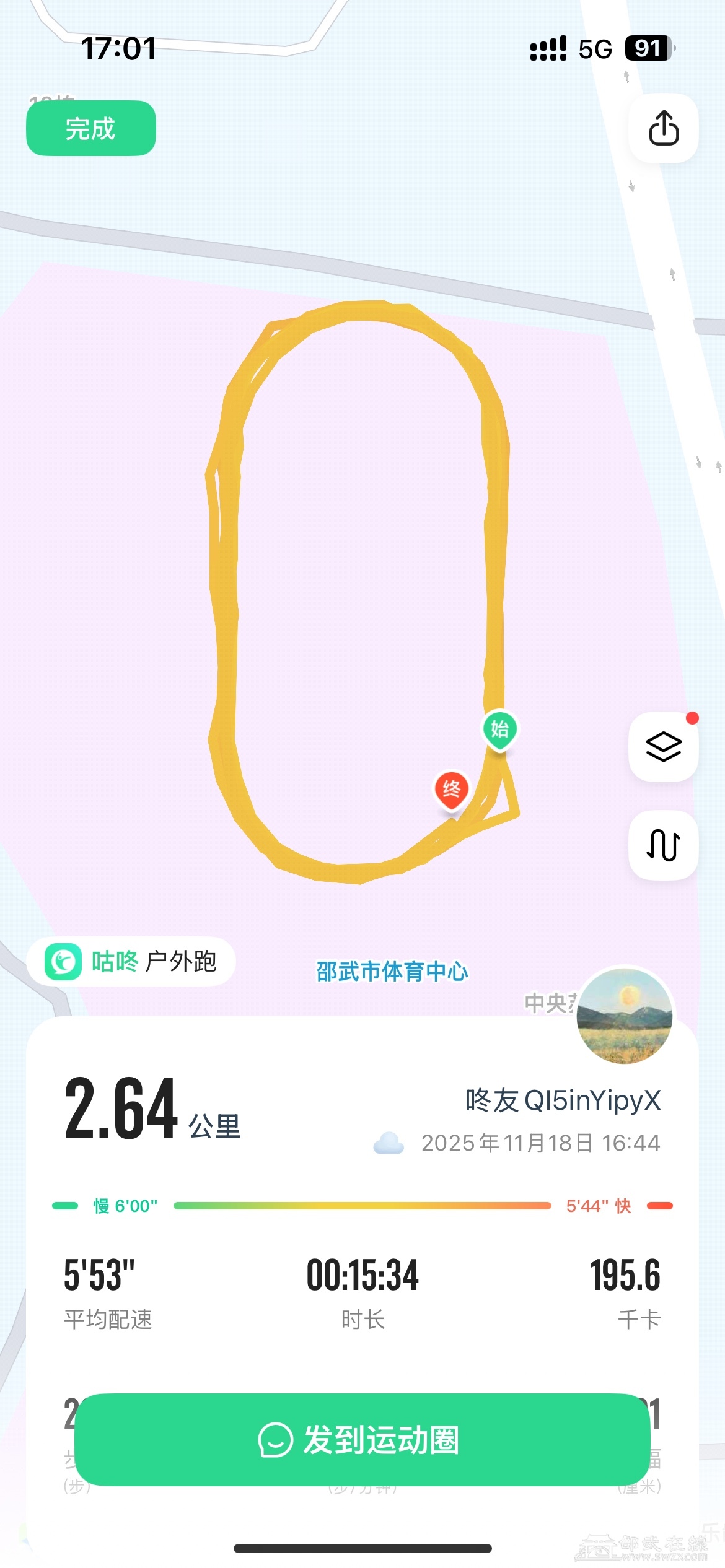Image resolution: width=725 pixels, height=1568 pixels.
Task: Open the user profile avatar
Action: click(624, 1016)
